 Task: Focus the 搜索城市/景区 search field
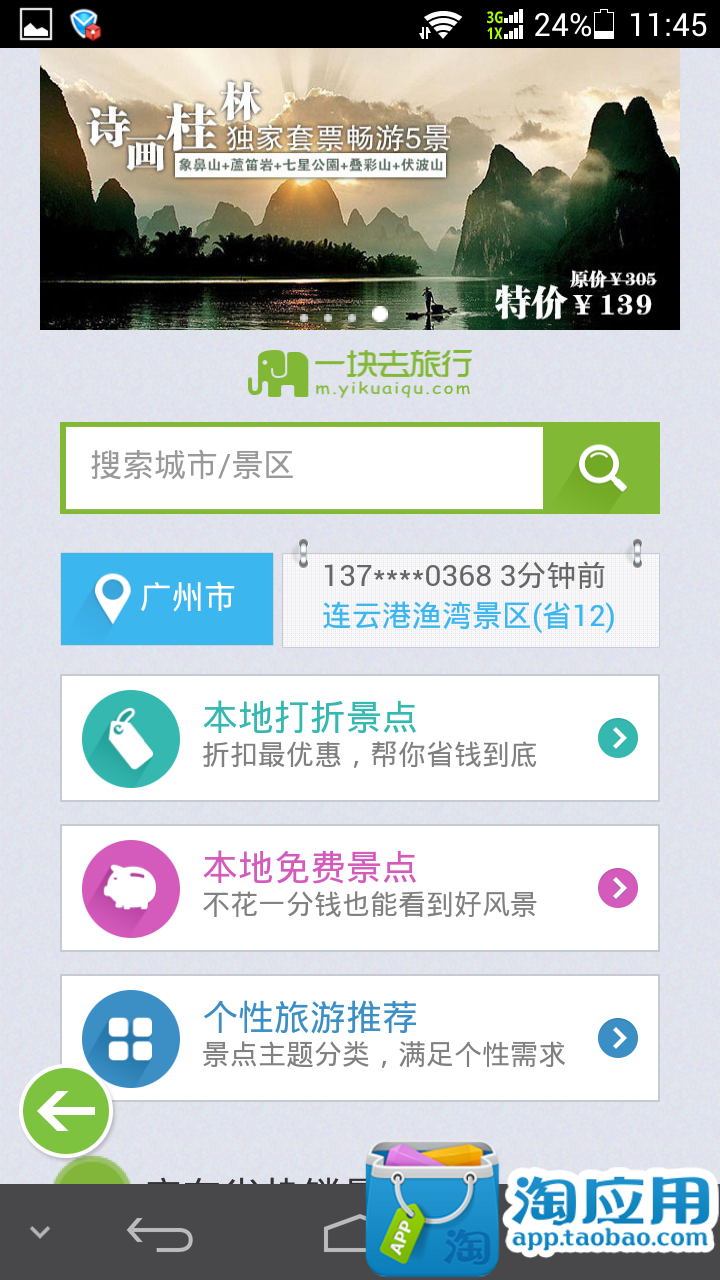pyautogui.click(x=304, y=467)
